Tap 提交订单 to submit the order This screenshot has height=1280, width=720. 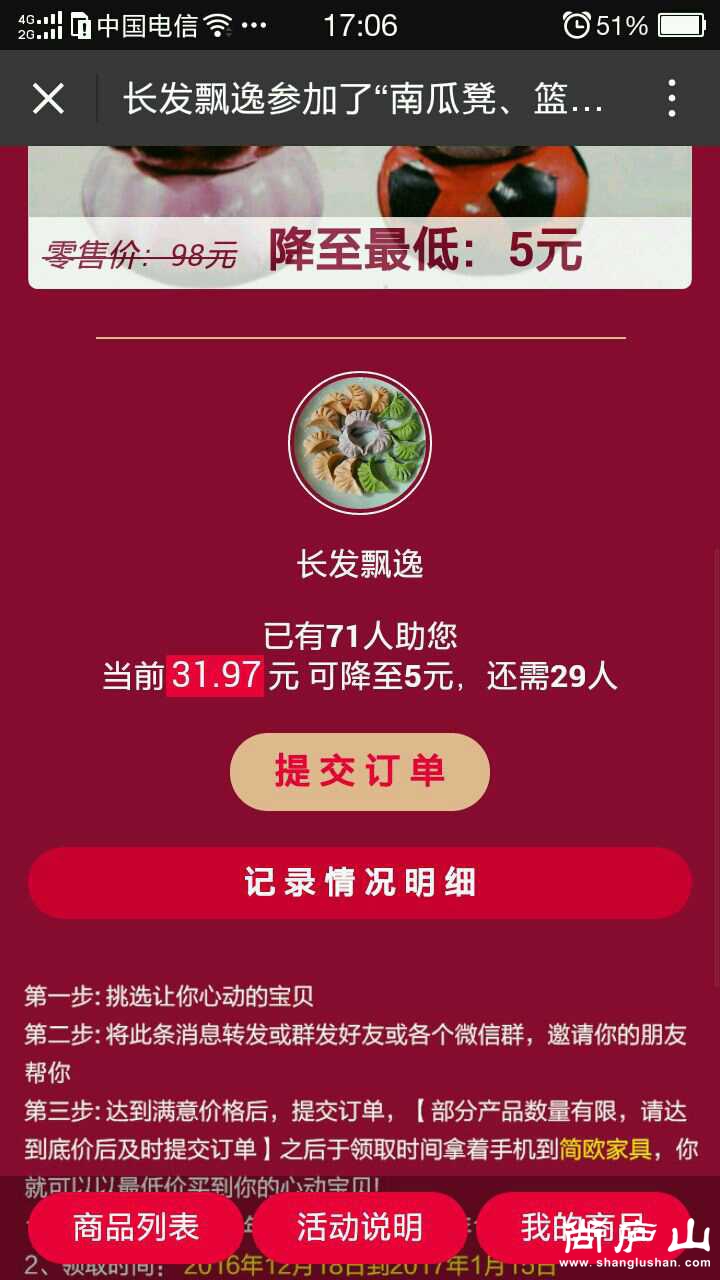click(360, 772)
